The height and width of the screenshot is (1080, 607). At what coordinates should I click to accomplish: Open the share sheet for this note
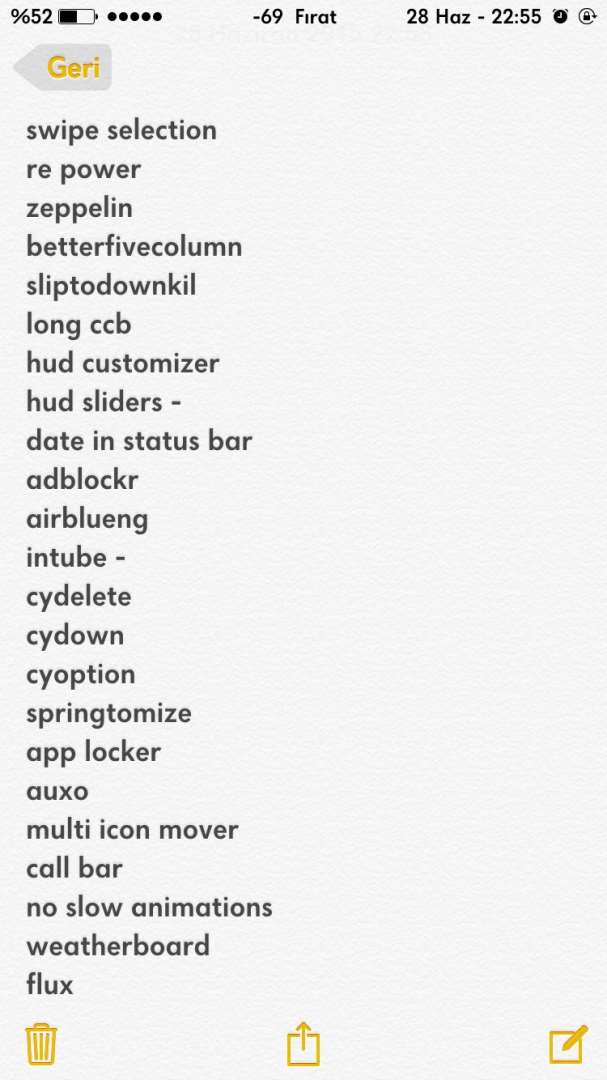(303, 1043)
